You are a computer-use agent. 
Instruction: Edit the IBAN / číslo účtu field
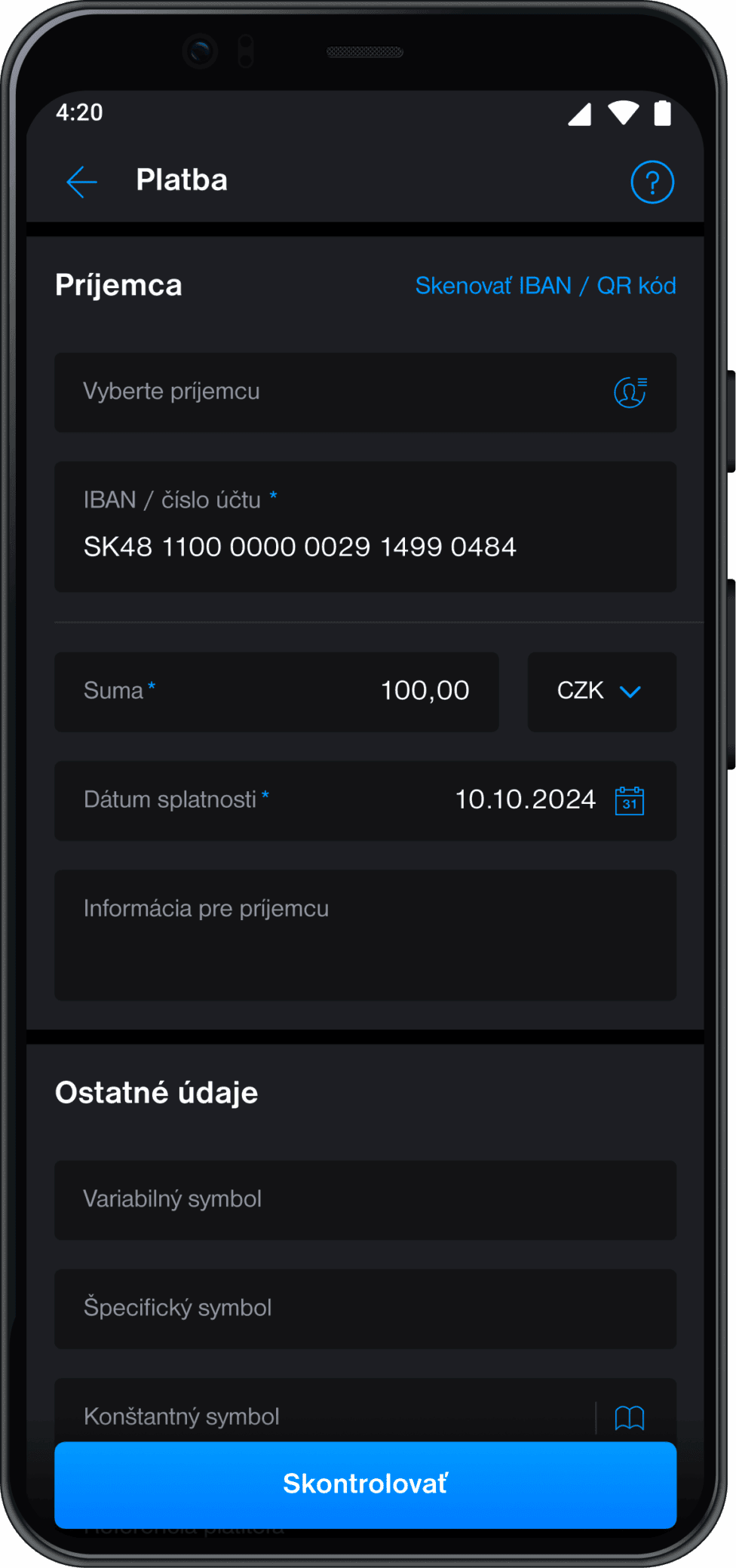pyautogui.click(x=365, y=526)
